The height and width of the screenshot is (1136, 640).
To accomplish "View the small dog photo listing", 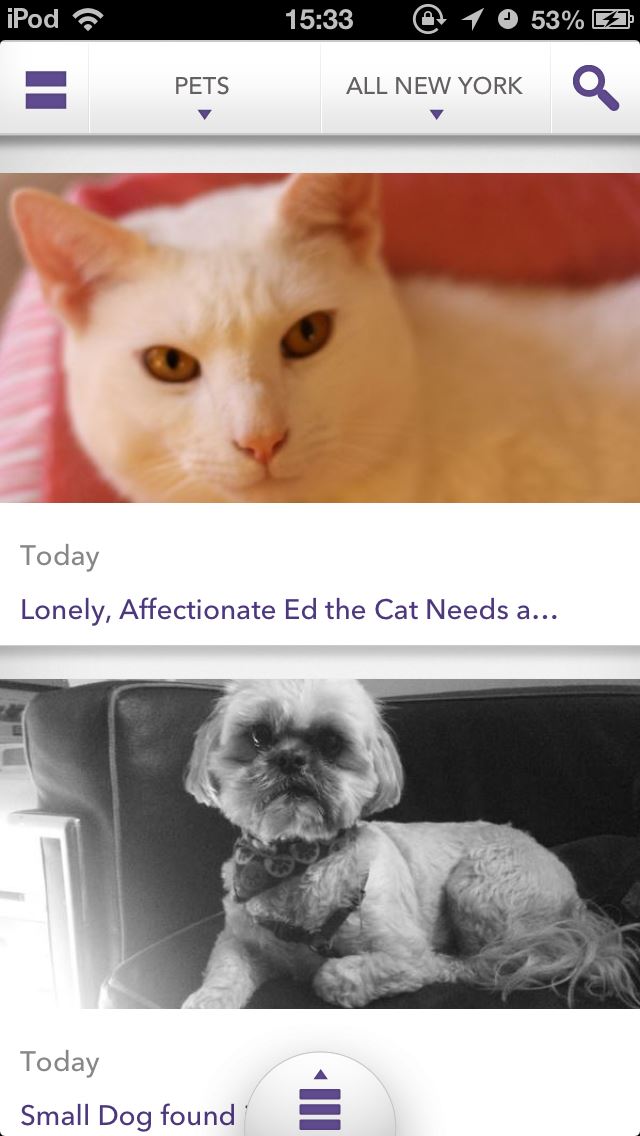I will 320,843.
